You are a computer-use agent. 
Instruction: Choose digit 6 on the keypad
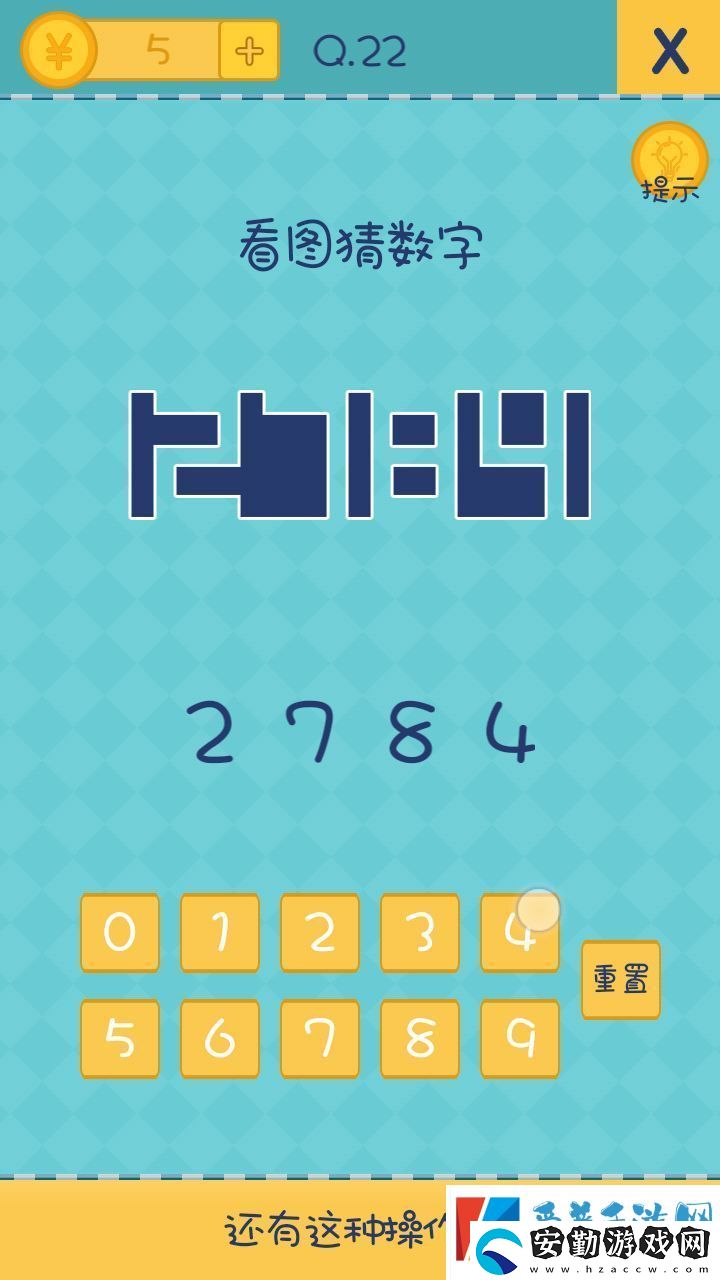[220, 1038]
